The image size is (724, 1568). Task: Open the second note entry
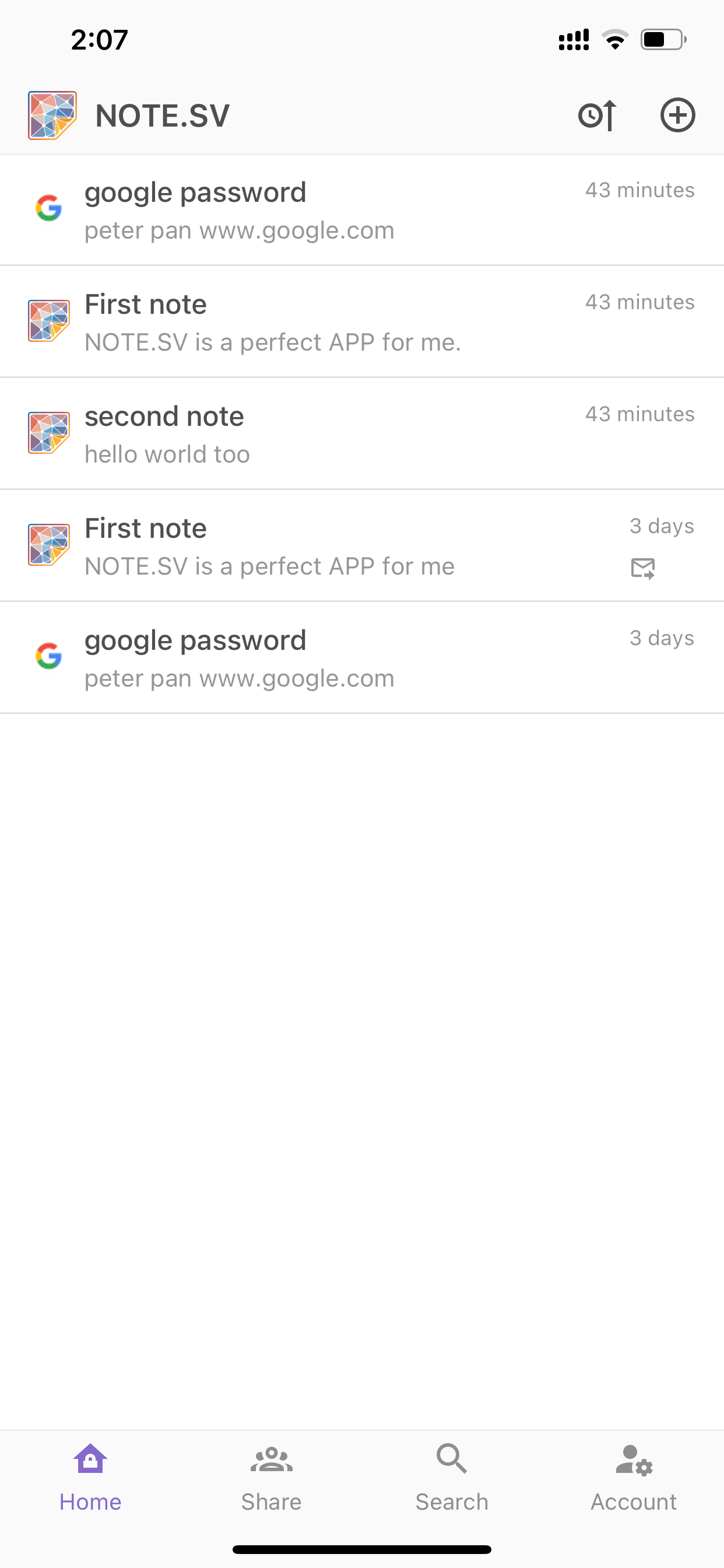point(361,434)
